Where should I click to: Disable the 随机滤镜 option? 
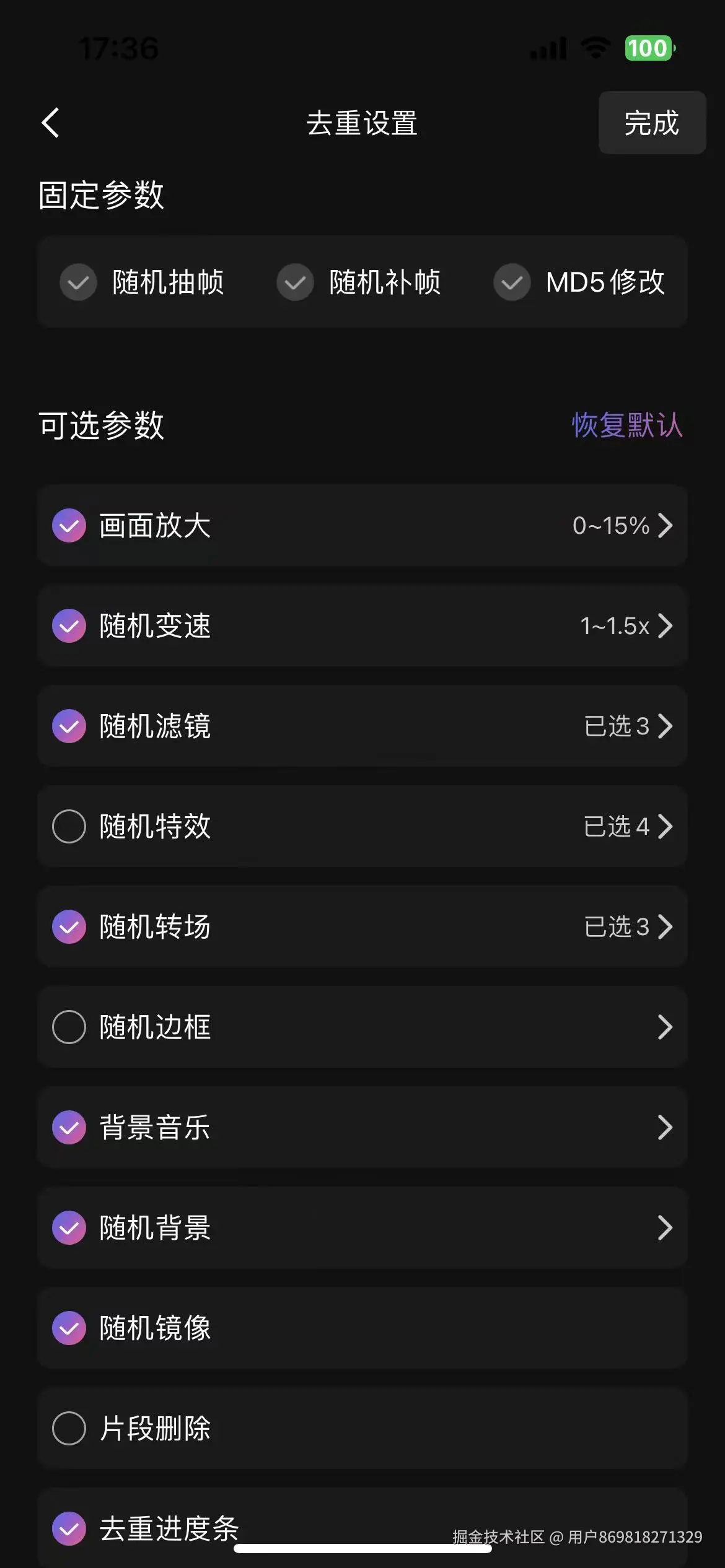coord(69,726)
